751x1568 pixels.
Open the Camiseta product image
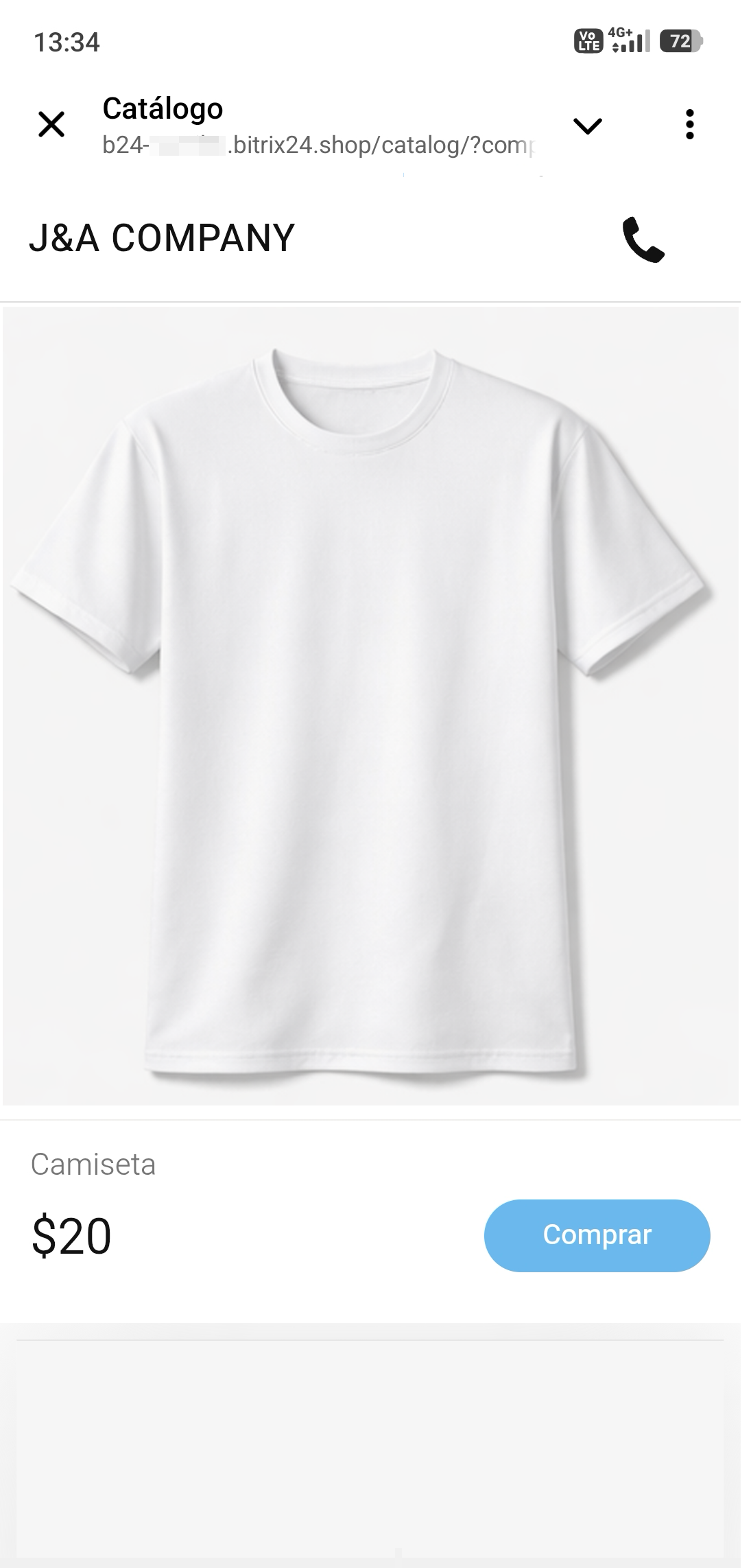[x=370, y=707]
